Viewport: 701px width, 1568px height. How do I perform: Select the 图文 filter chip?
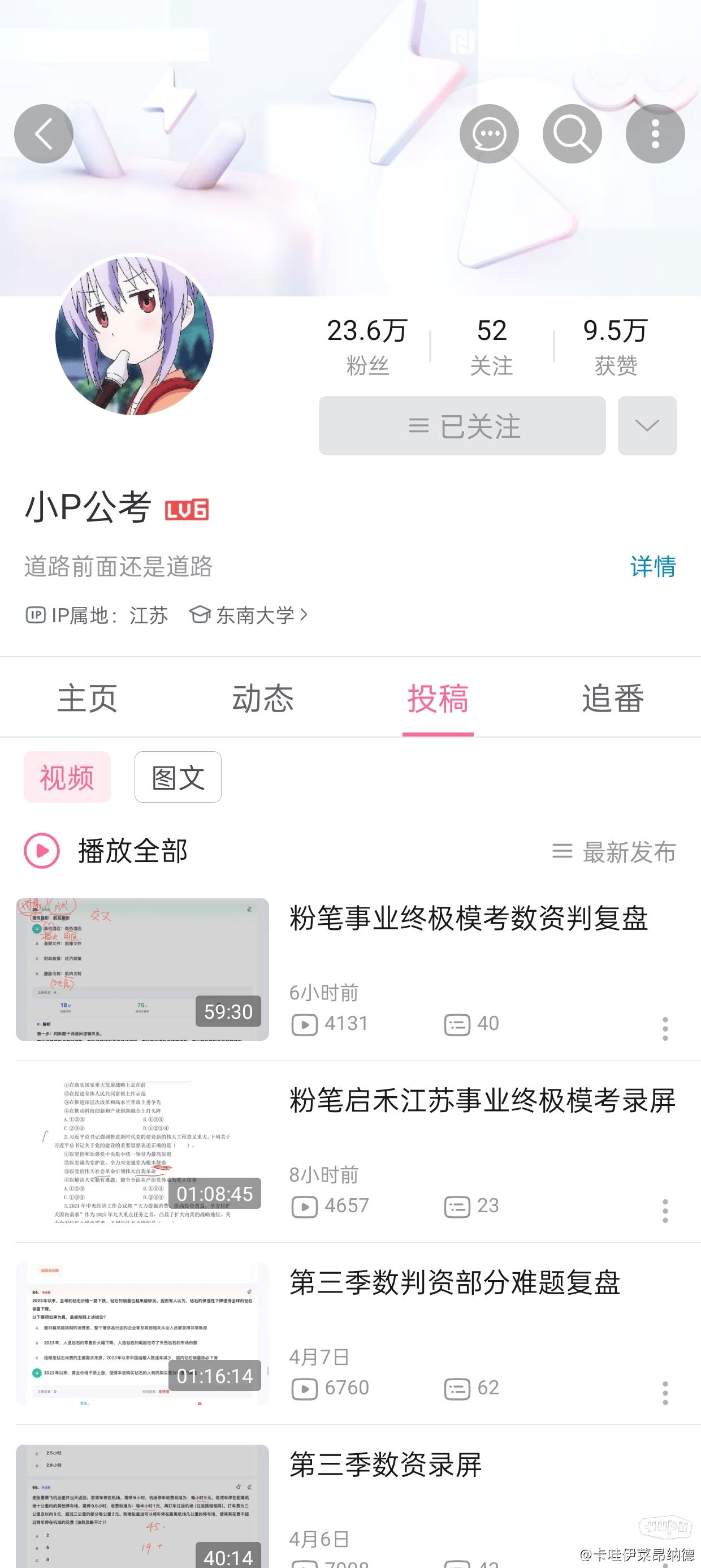pyautogui.click(x=178, y=777)
